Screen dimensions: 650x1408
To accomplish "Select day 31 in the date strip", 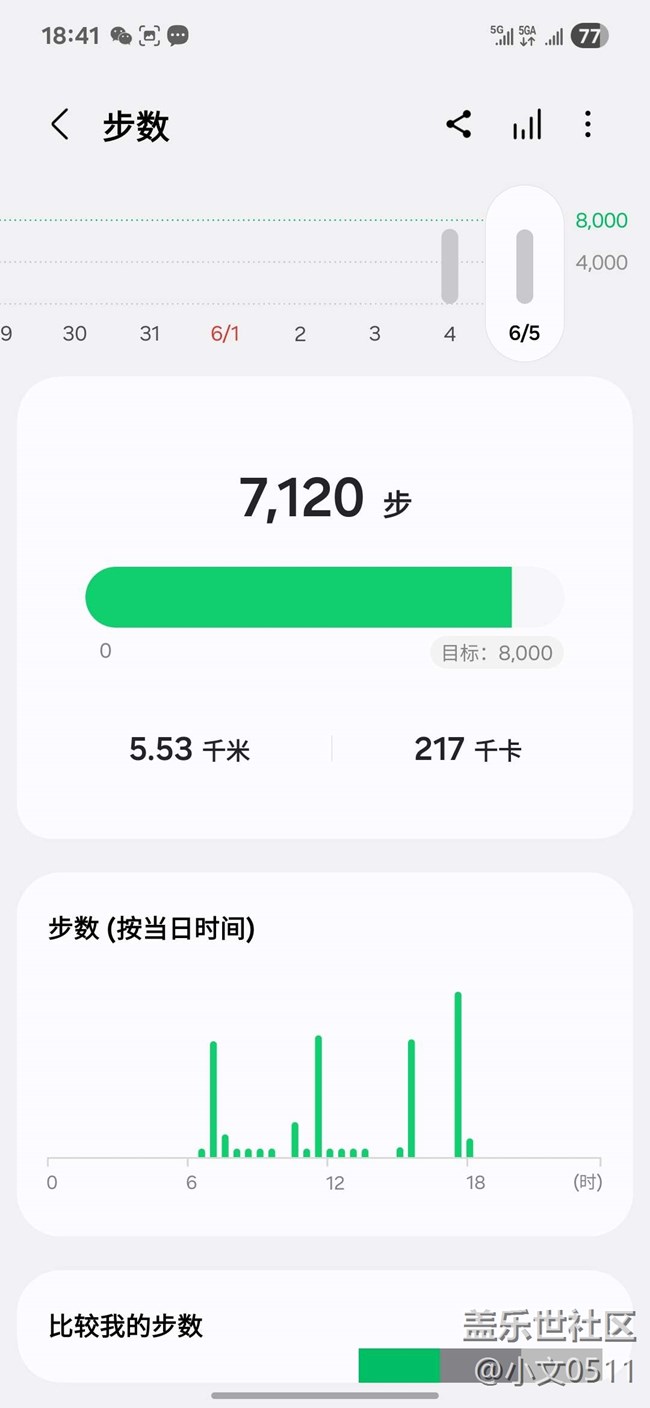I will 150,334.
